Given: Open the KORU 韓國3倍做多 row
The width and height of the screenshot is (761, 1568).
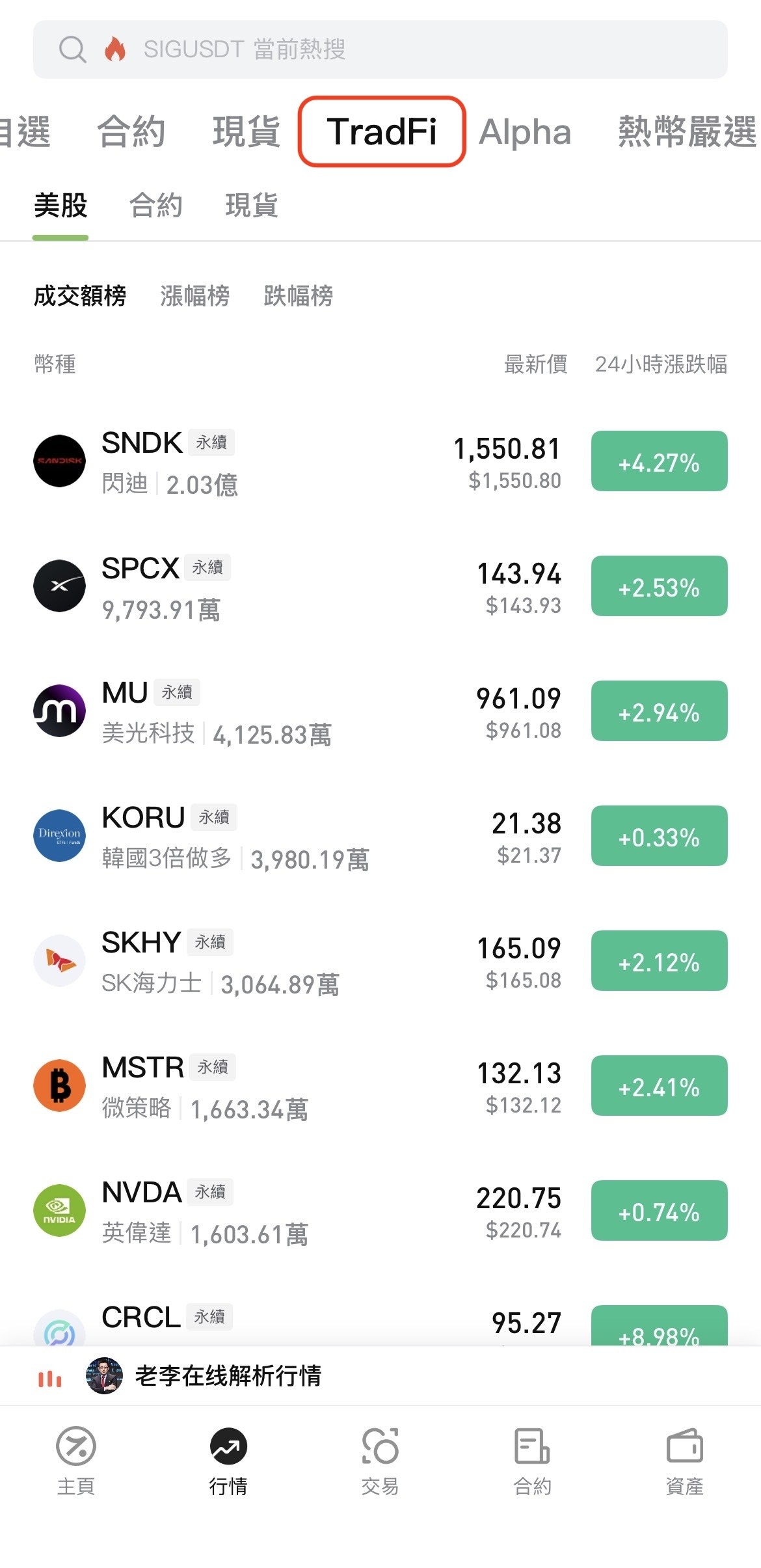Looking at the screenshot, I should pyautogui.click(x=380, y=836).
